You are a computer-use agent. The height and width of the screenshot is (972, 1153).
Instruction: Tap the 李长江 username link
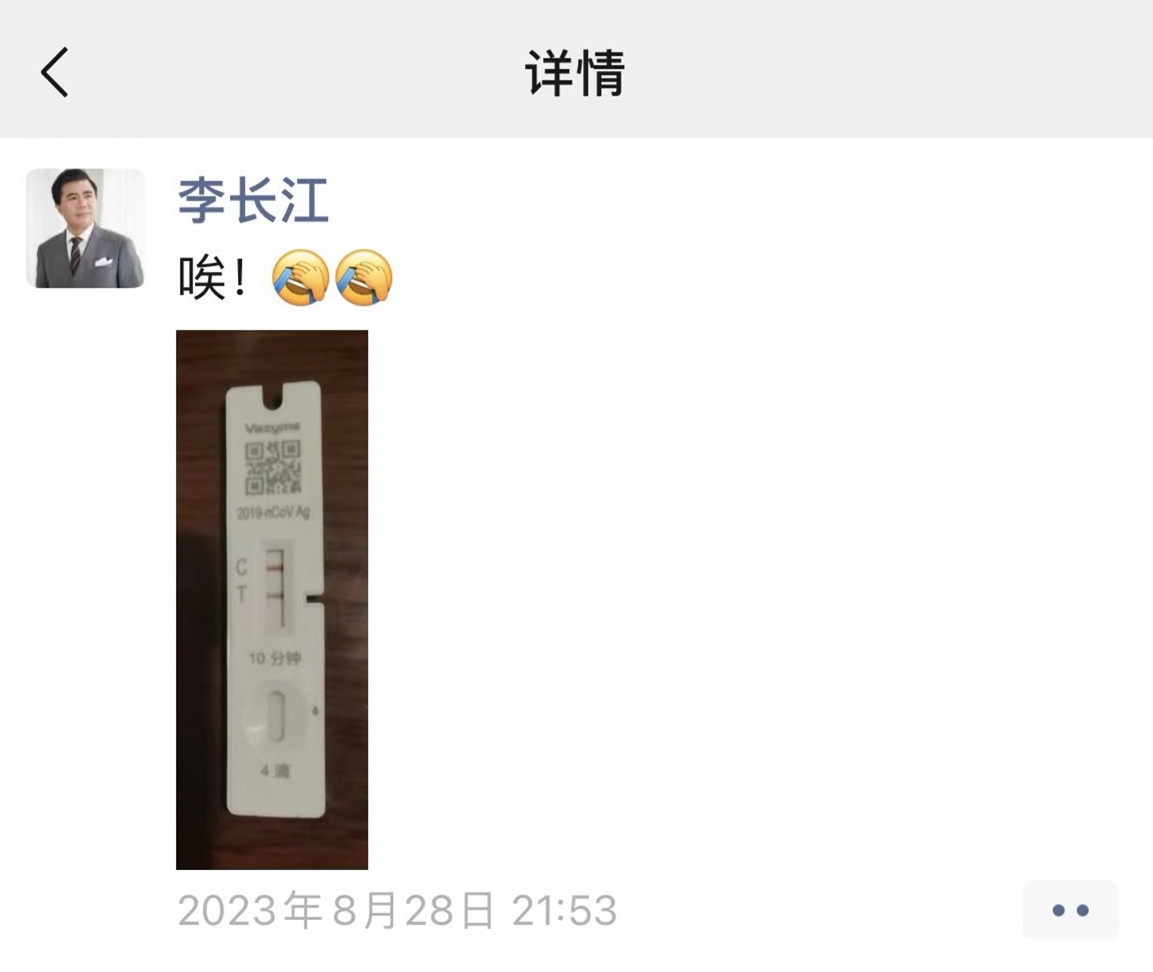(253, 200)
